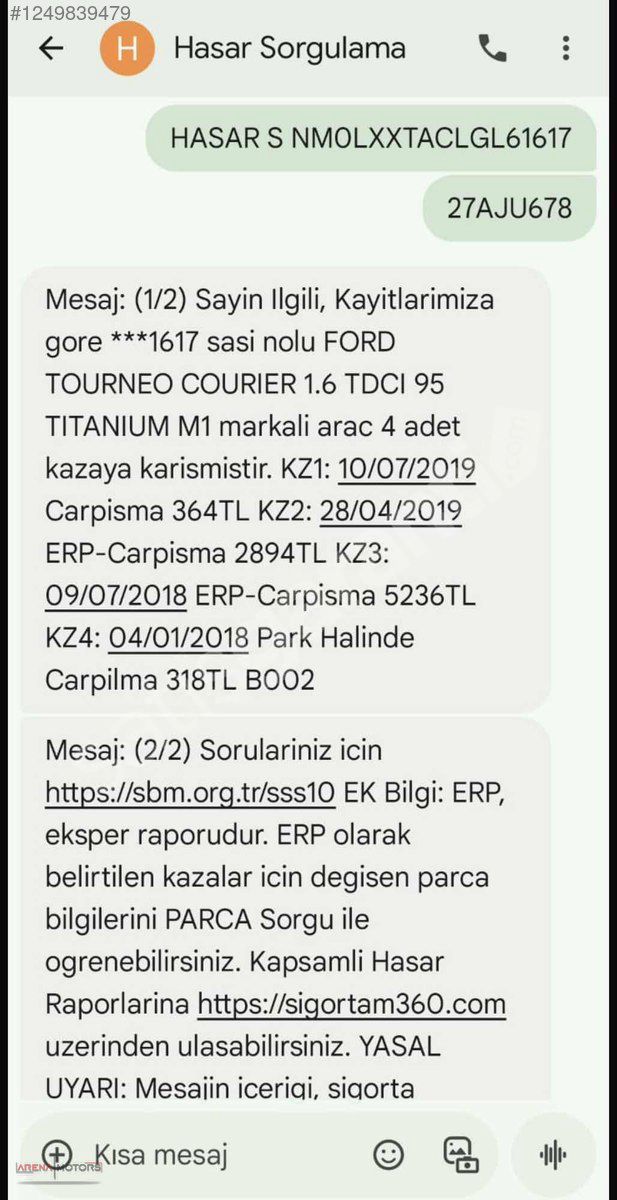The width and height of the screenshot is (617, 1200).
Task: Tap the underlined date 10/07/2019
Action: 407,469
